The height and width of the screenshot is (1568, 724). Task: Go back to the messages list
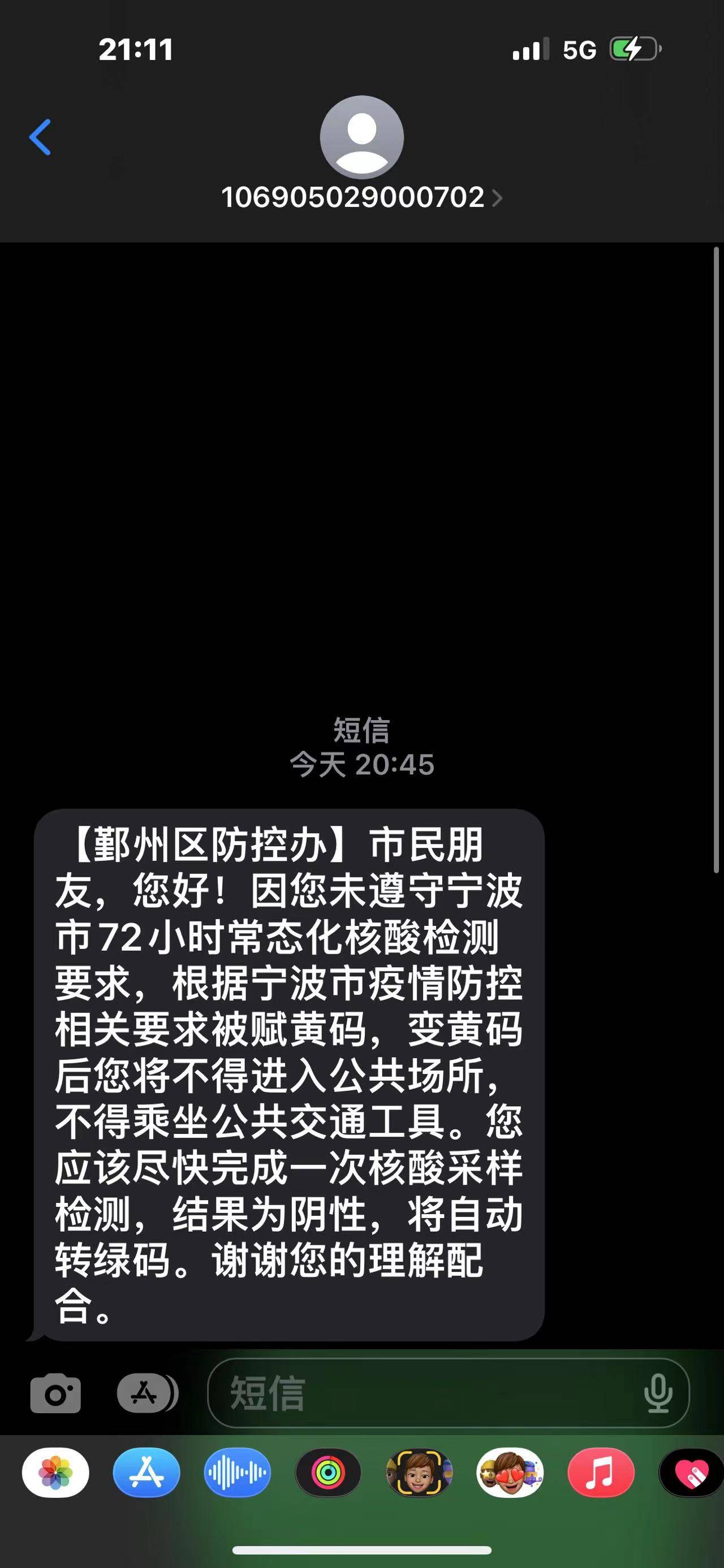40,137
